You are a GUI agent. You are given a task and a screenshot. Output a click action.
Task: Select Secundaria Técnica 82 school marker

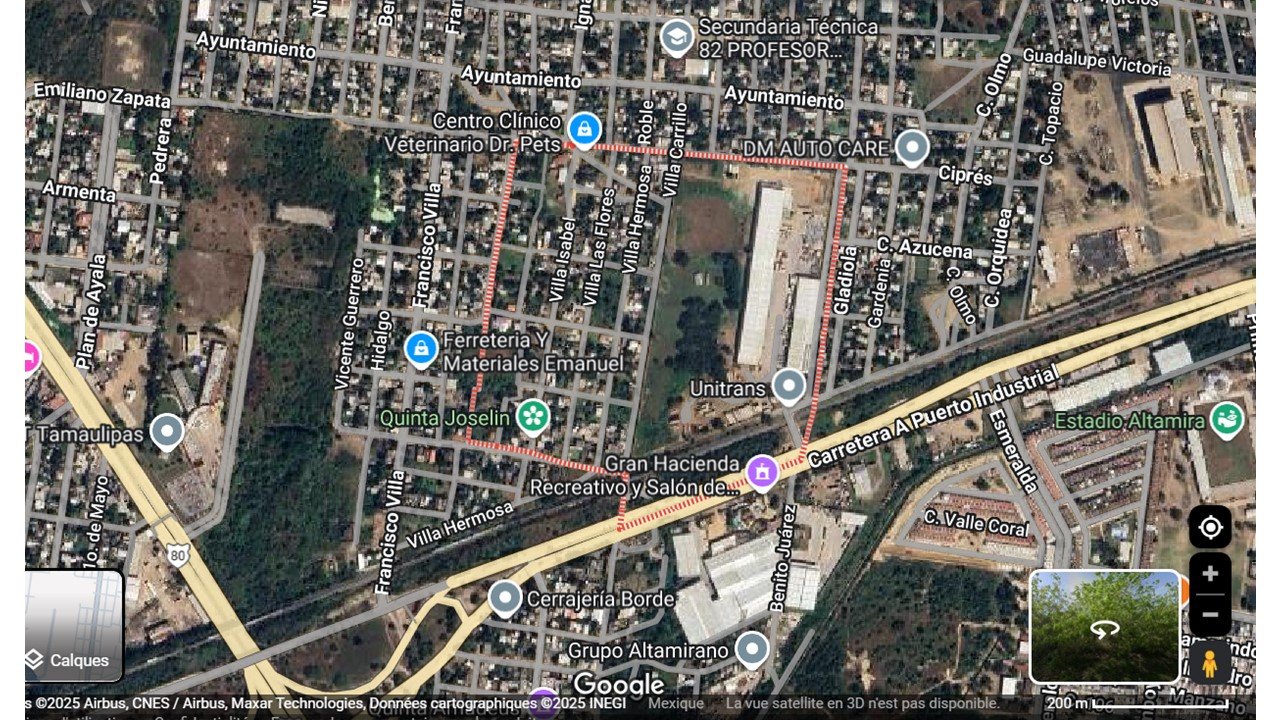click(x=677, y=38)
